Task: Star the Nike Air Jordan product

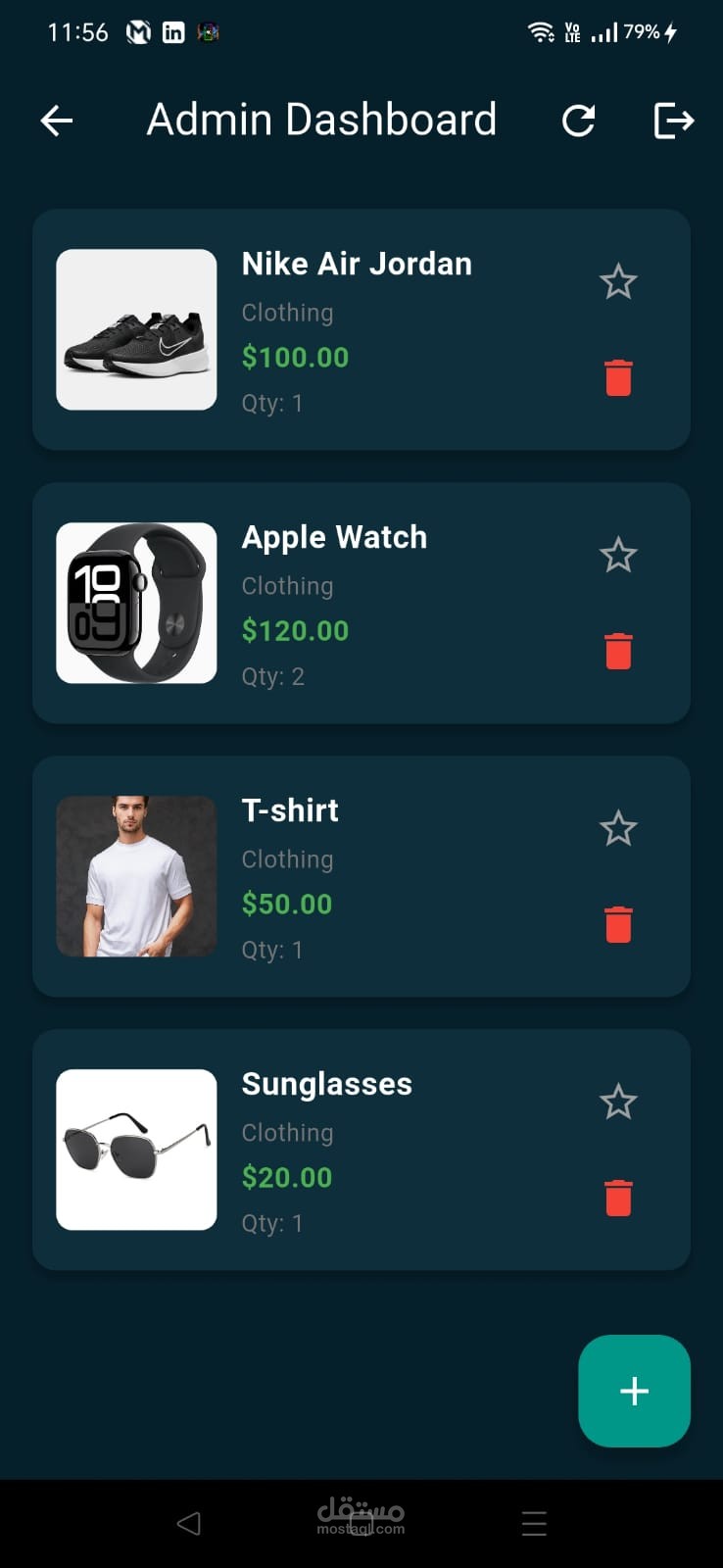Action: pos(618,282)
